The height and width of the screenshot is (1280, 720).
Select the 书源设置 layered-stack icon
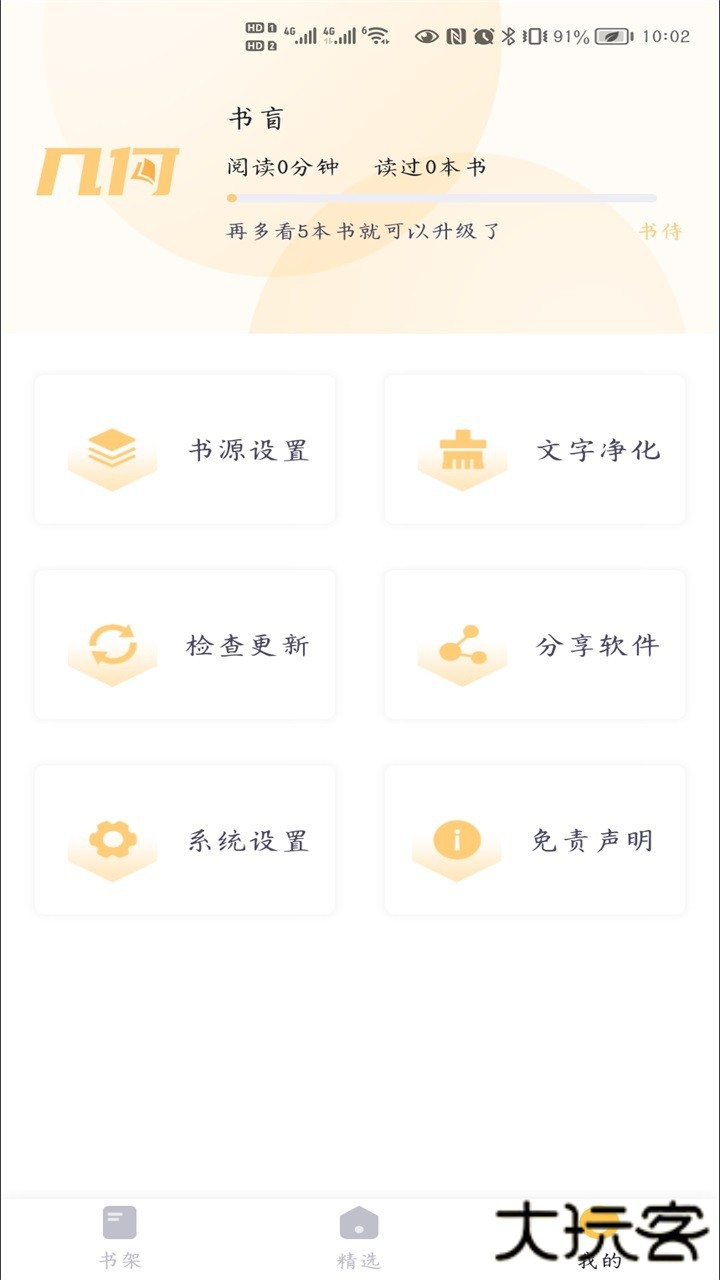coord(112,448)
